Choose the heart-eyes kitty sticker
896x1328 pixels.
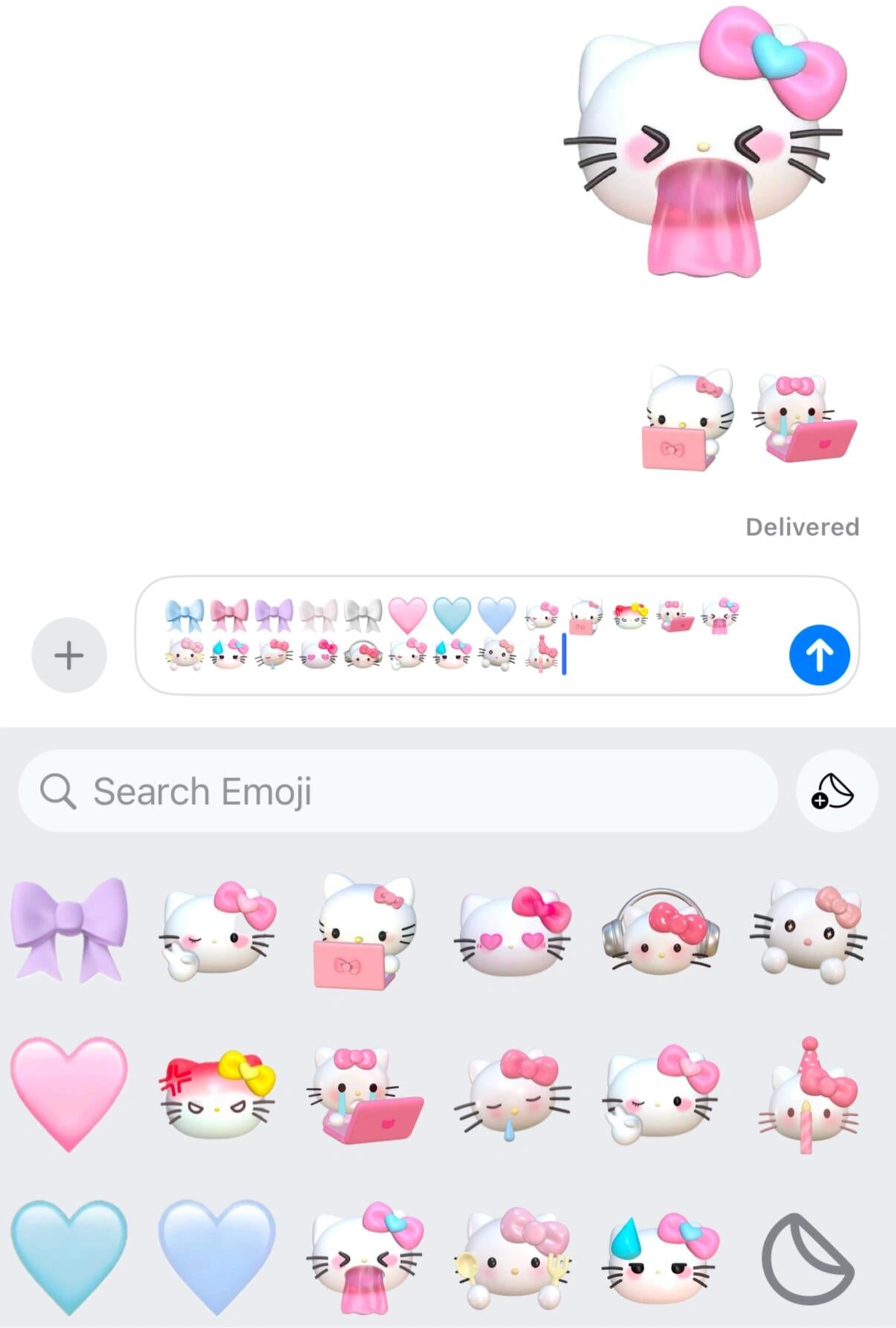click(x=513, y=930)
